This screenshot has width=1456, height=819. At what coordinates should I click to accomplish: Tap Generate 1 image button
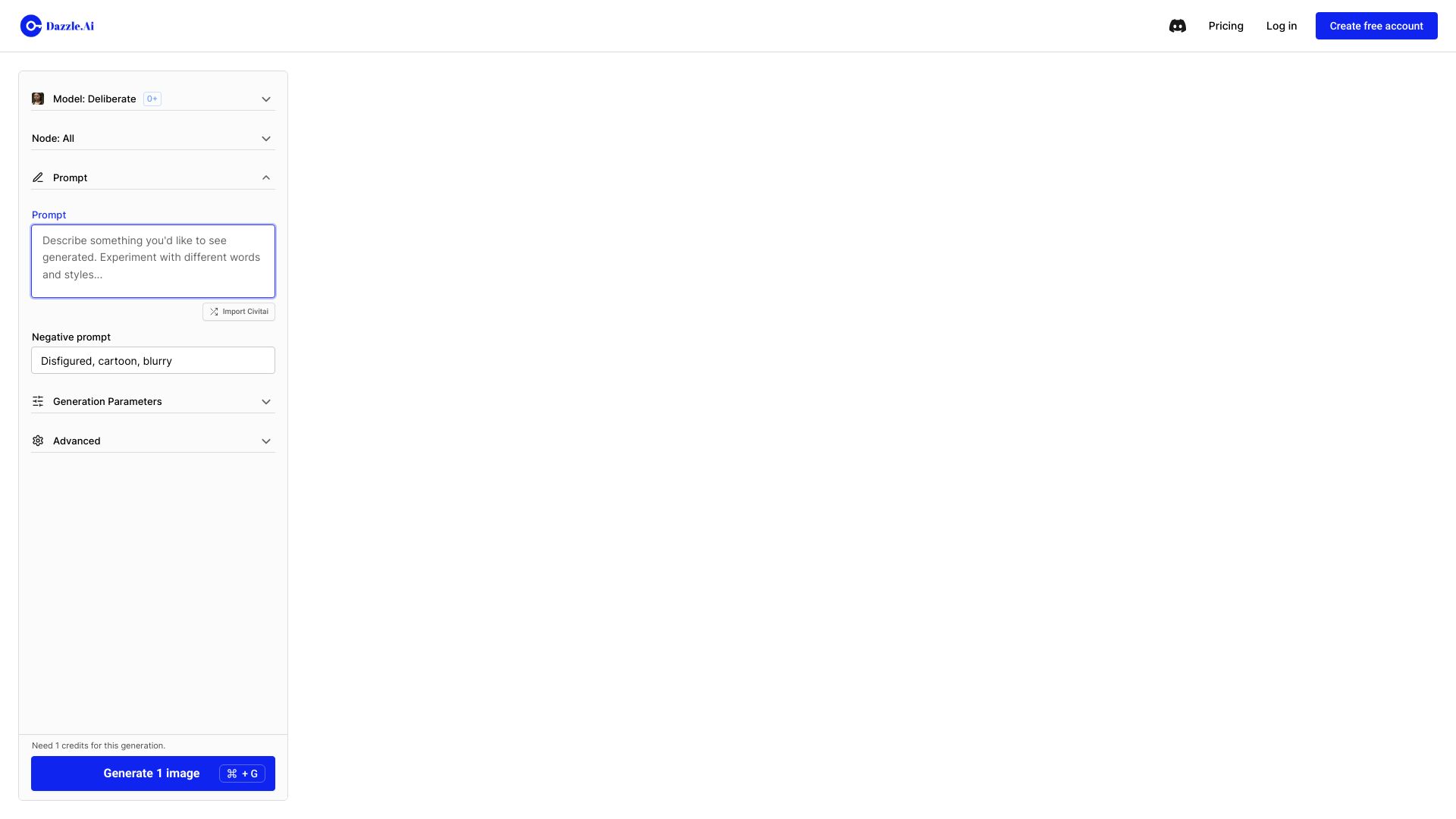click(152, 773)
